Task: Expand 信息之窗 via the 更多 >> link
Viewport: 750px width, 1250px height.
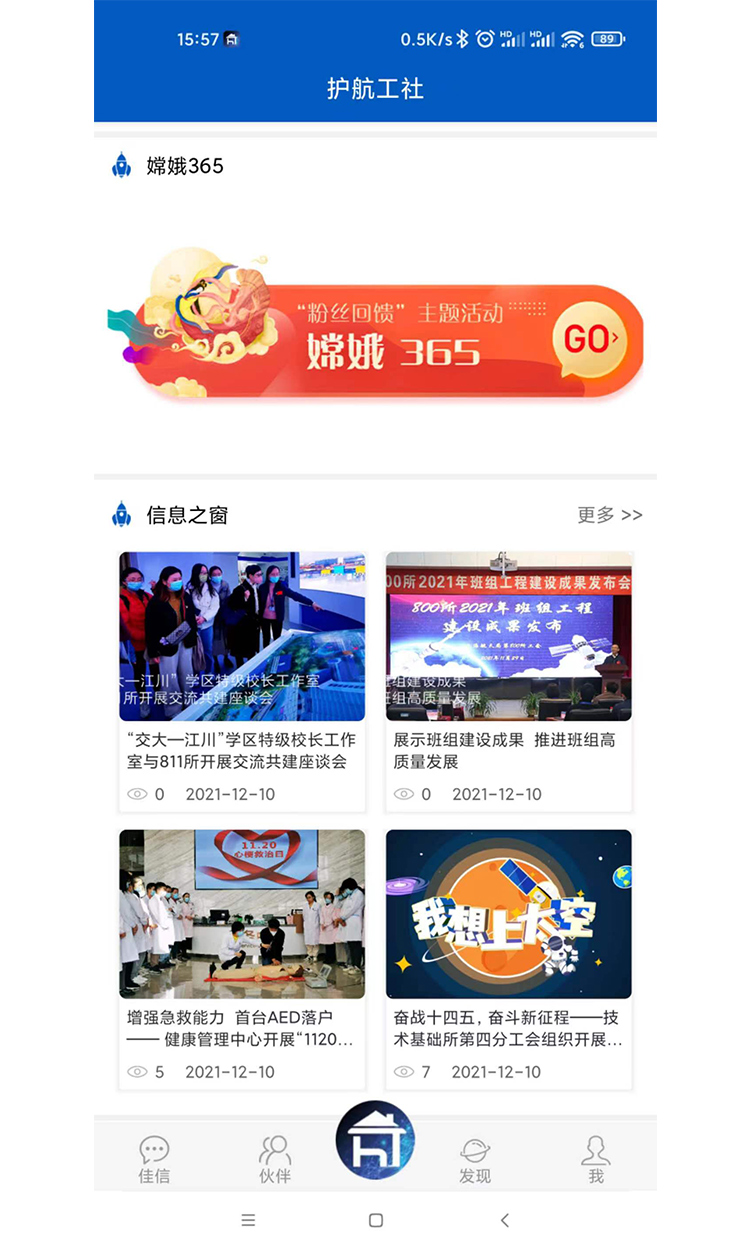Action: pos(606,515)
